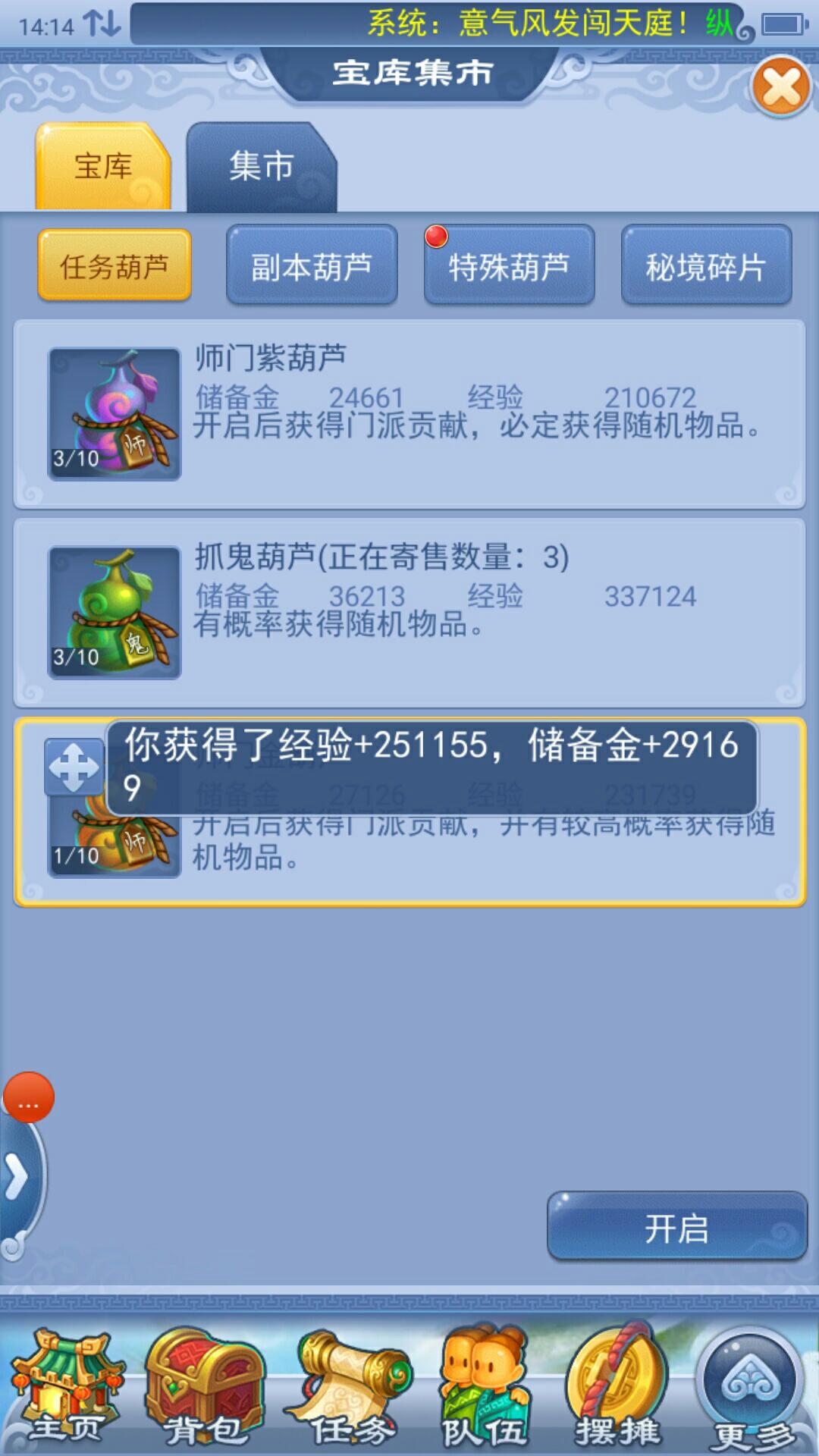Switch to the 副本葫芦 category
Image resolution: width=819 pixels, height=1456 pixels.
[x=312, y=266]
